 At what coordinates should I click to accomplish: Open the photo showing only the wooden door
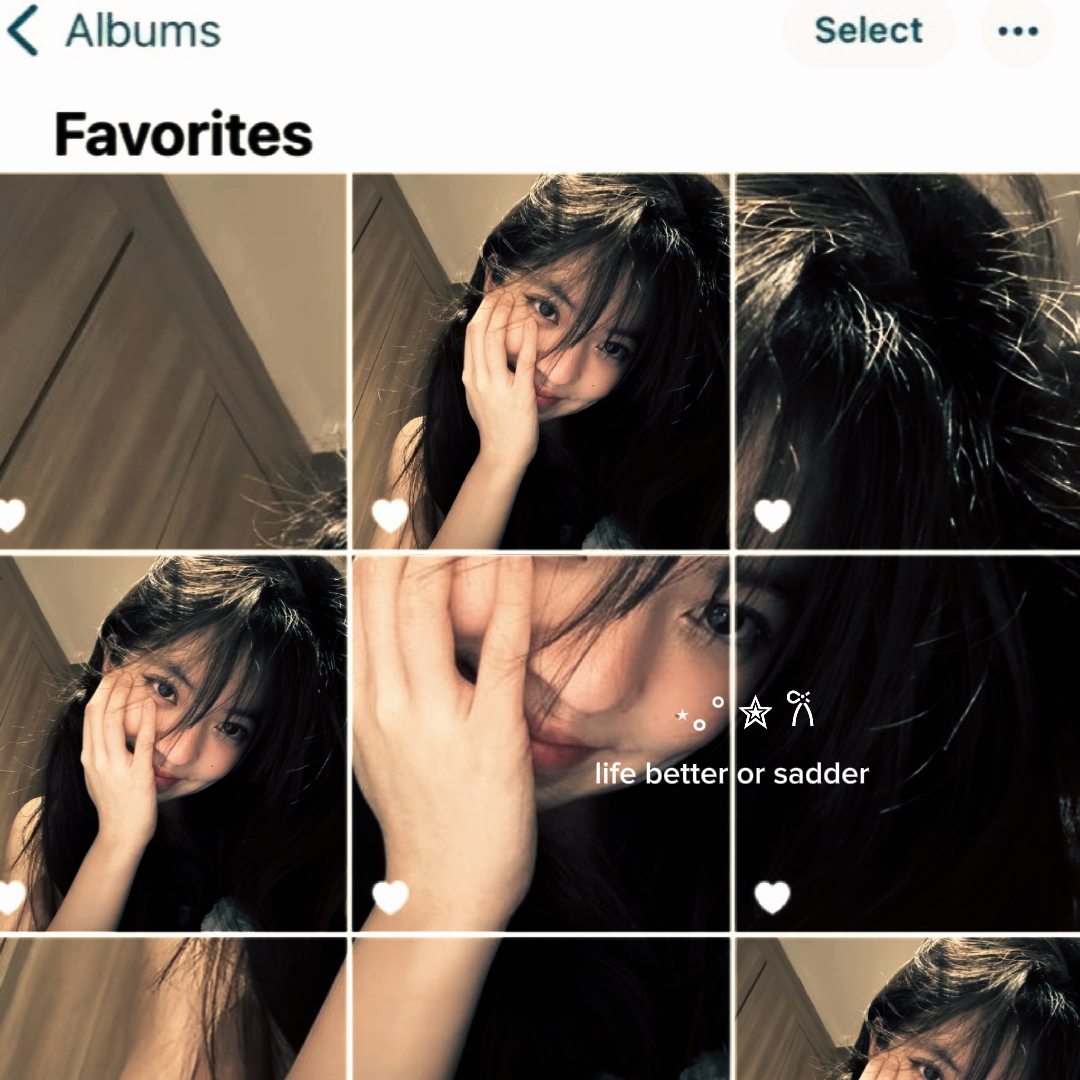[x=173, y=361]
